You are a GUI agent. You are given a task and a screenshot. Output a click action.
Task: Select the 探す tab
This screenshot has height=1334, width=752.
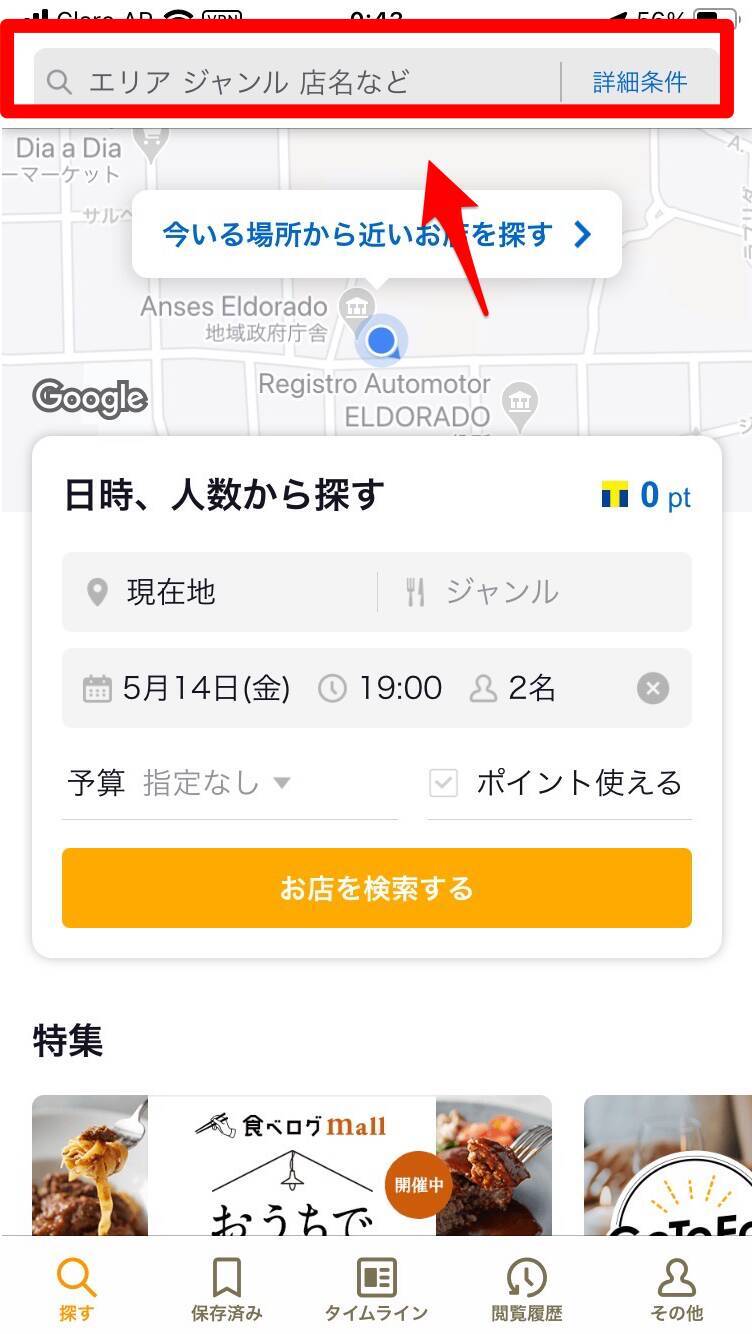coord(76,1290)
